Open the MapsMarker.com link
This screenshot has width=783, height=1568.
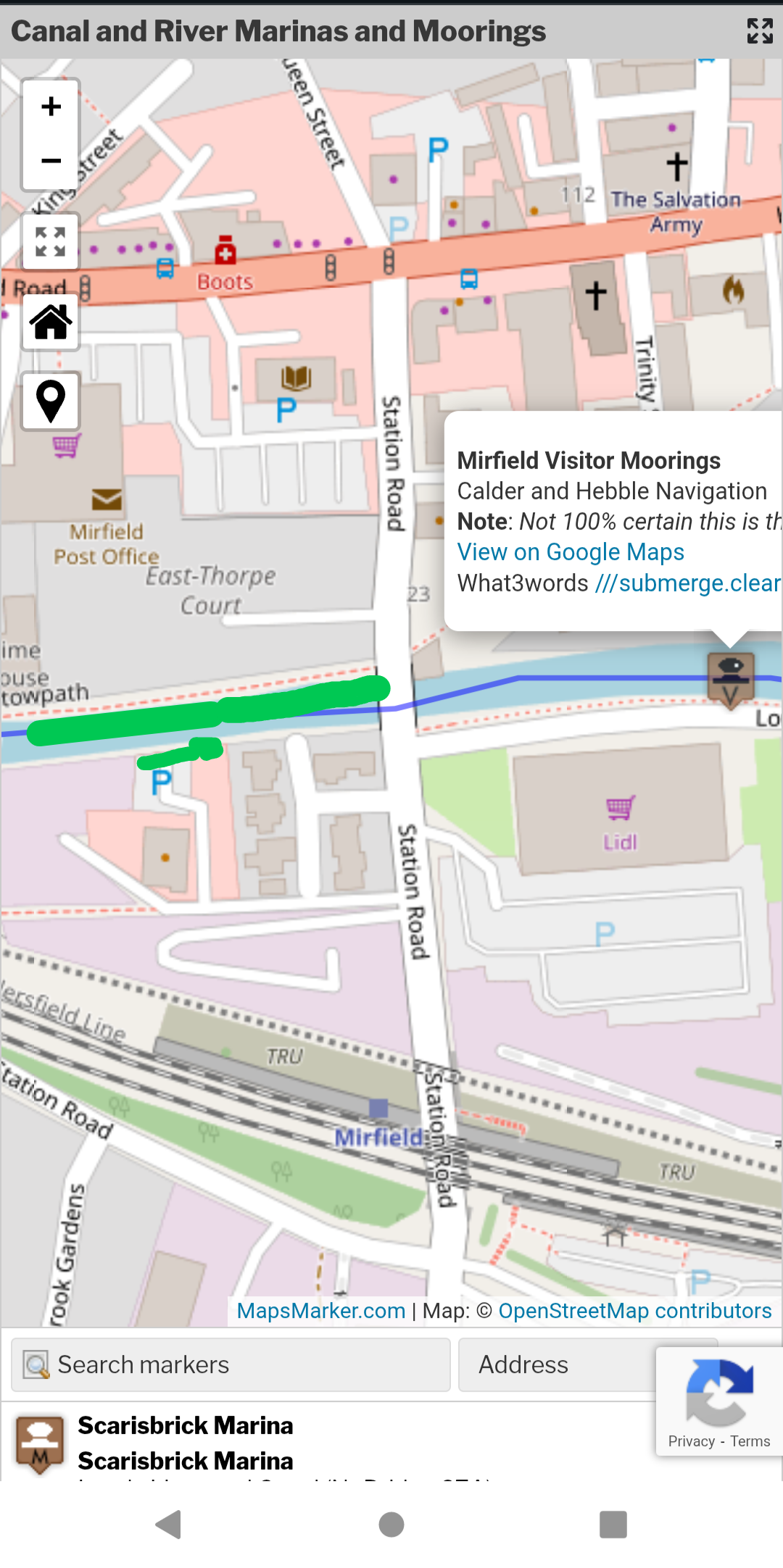(321, 1311)
